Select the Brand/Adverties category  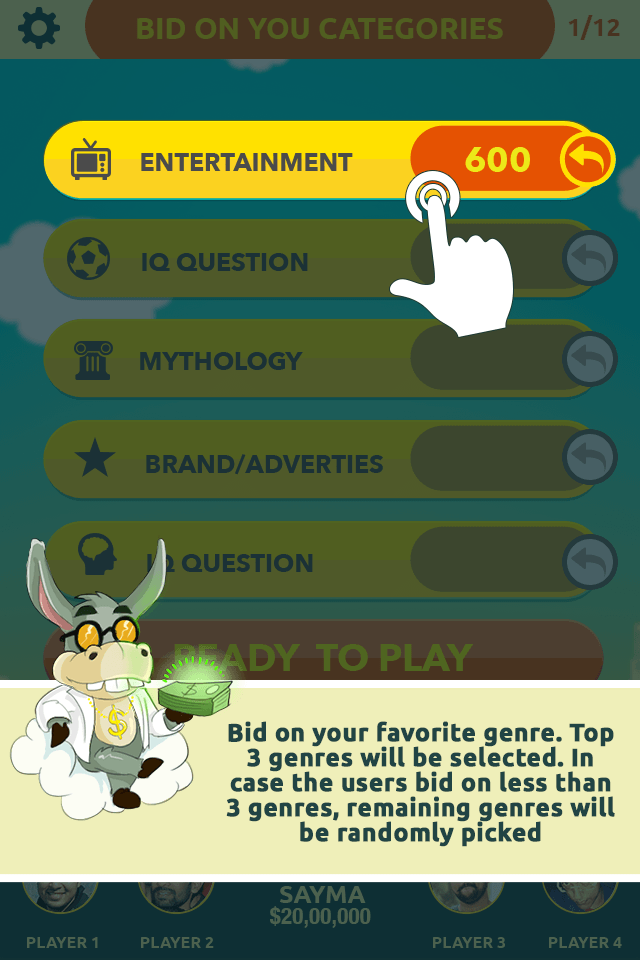[x=263, y=463]
